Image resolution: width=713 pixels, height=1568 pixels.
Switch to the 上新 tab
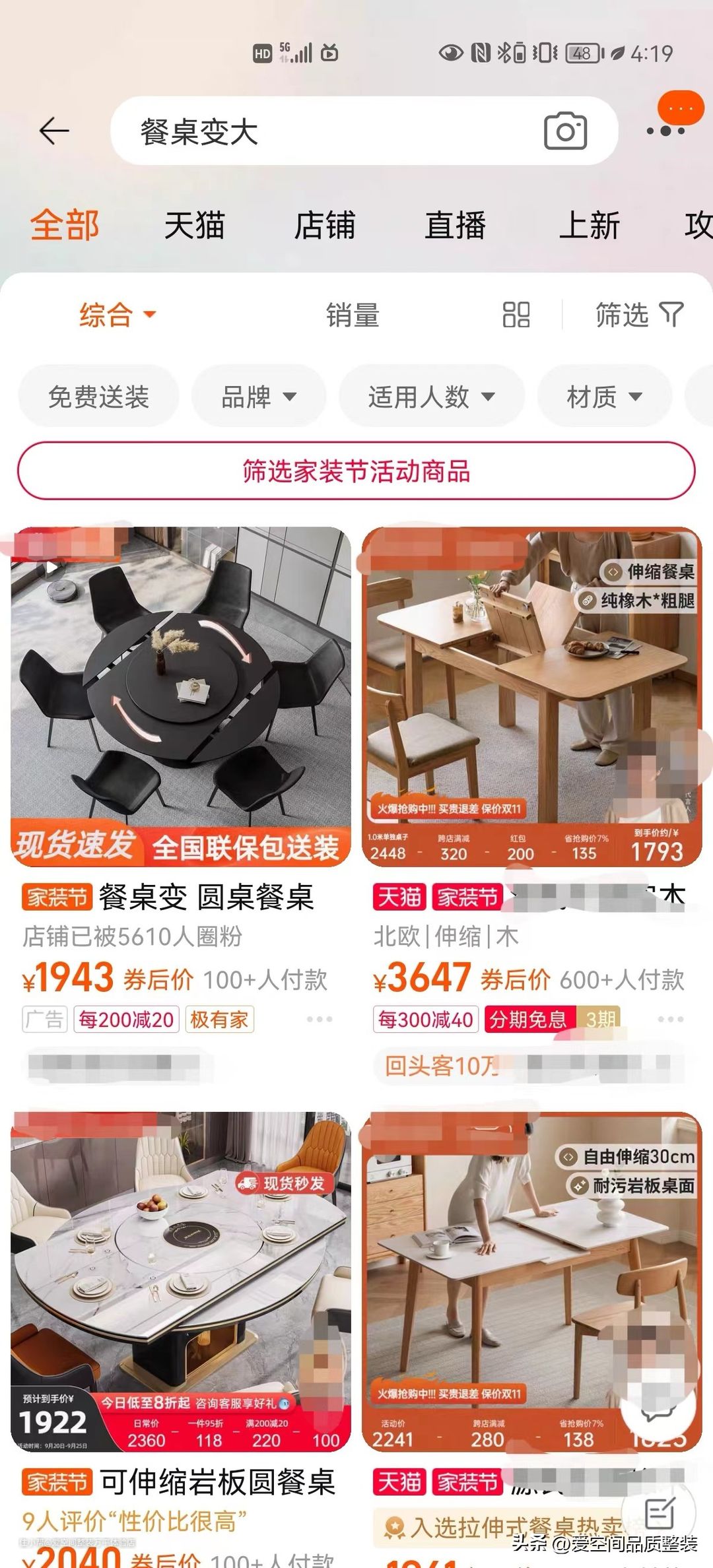(589, 226)
